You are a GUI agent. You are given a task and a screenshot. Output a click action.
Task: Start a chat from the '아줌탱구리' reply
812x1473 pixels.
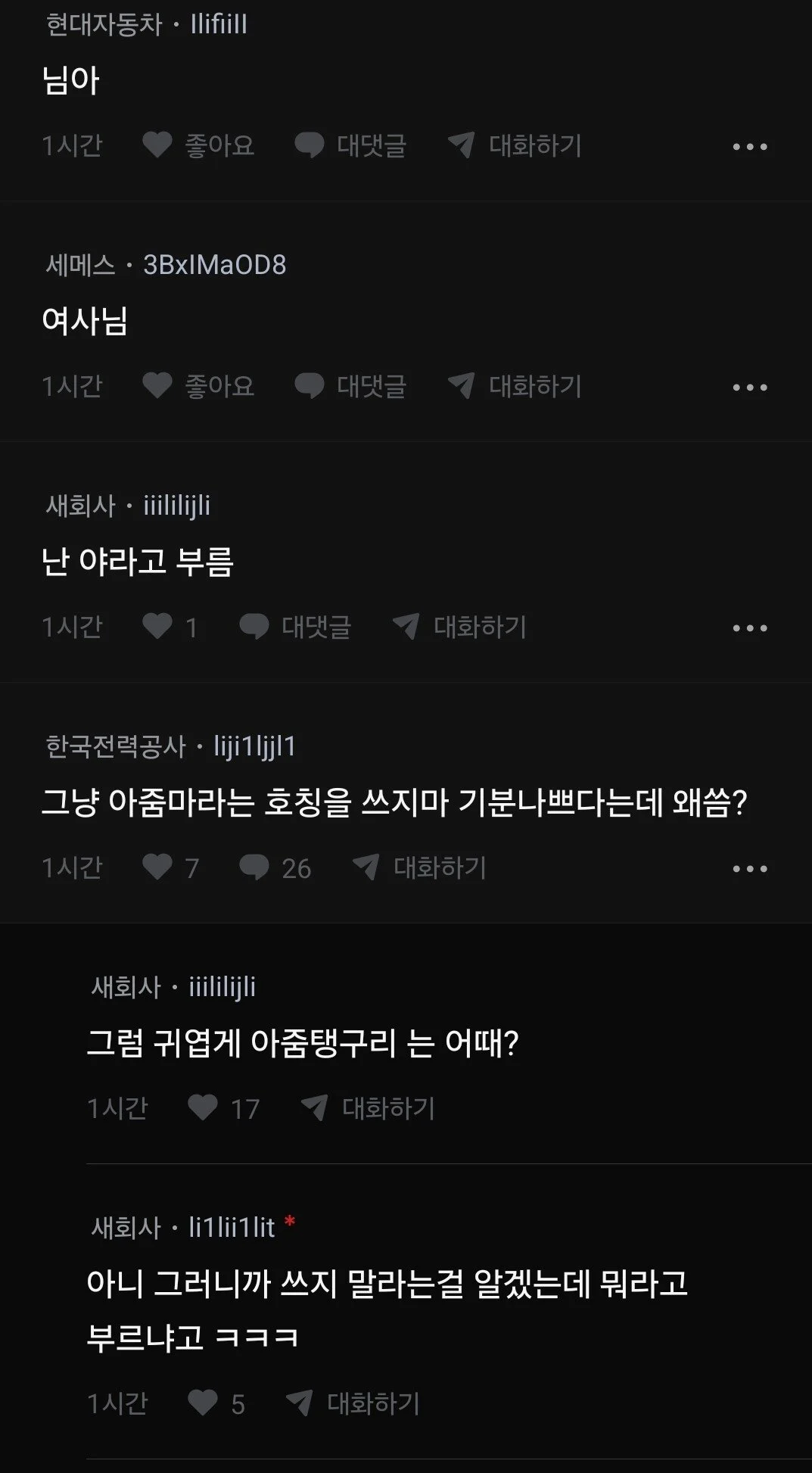click(x=368, y=1108)
